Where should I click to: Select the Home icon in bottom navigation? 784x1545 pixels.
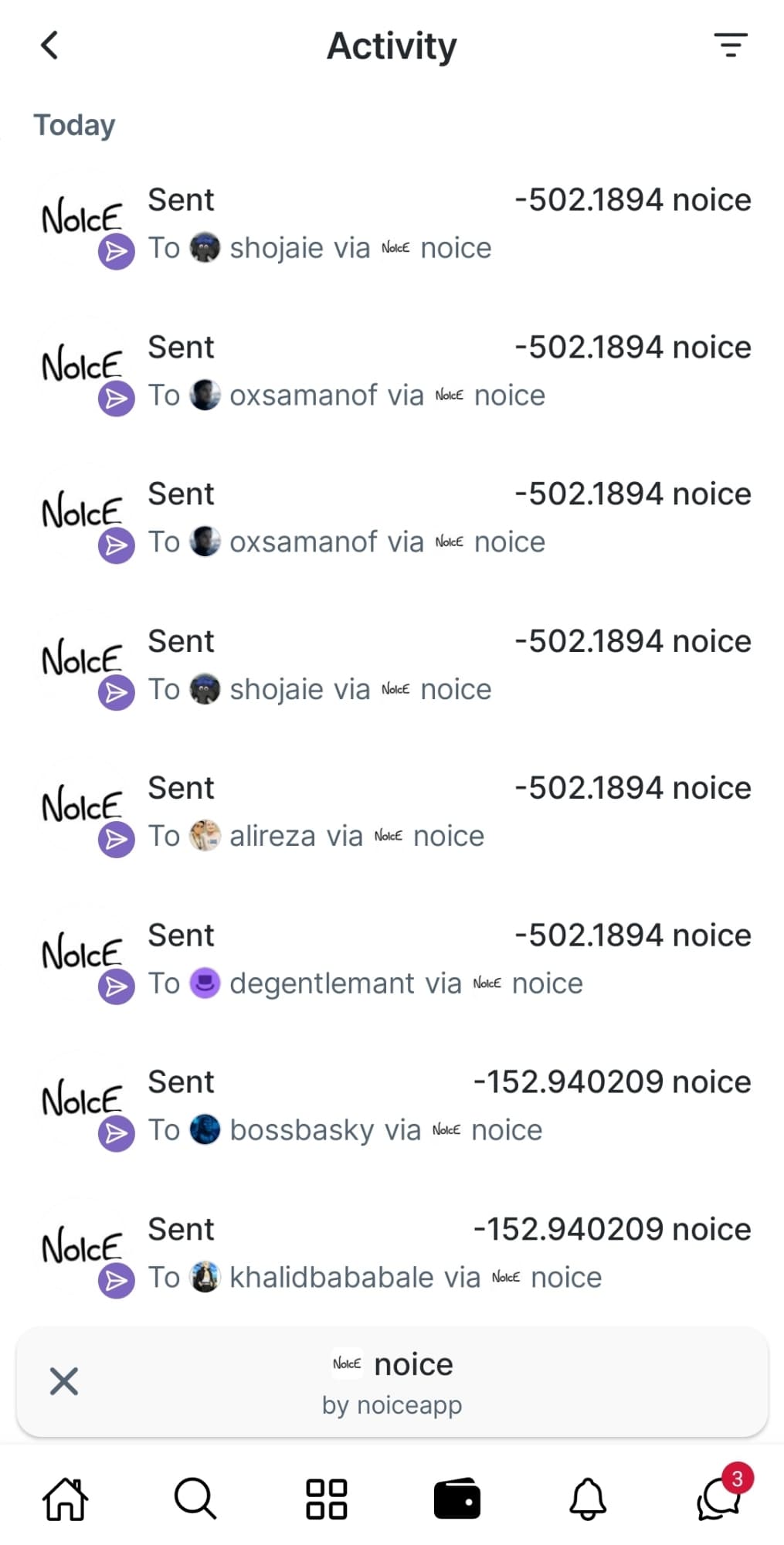66,1499
